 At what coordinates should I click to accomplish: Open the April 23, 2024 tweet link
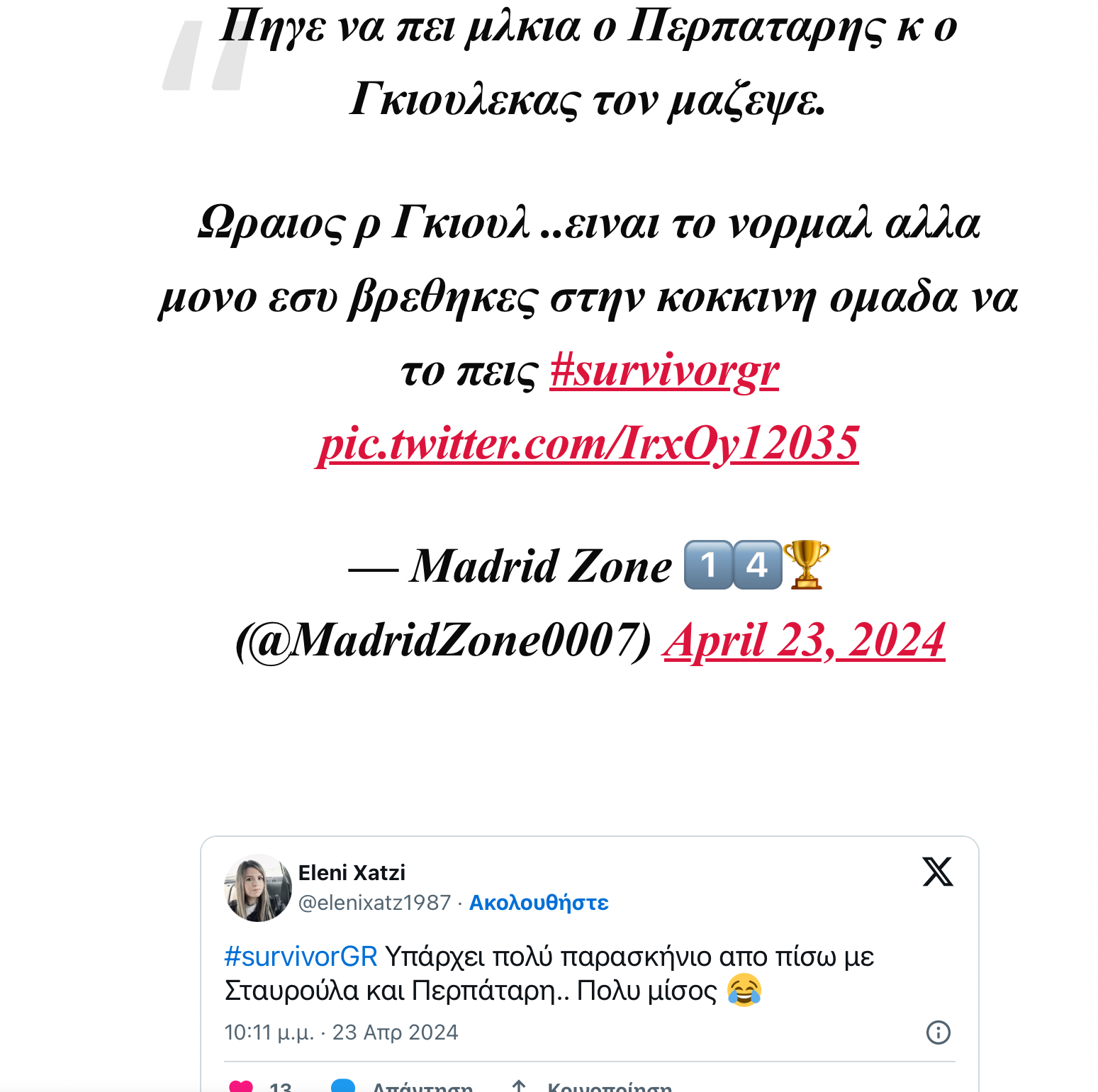pos(804,641)
